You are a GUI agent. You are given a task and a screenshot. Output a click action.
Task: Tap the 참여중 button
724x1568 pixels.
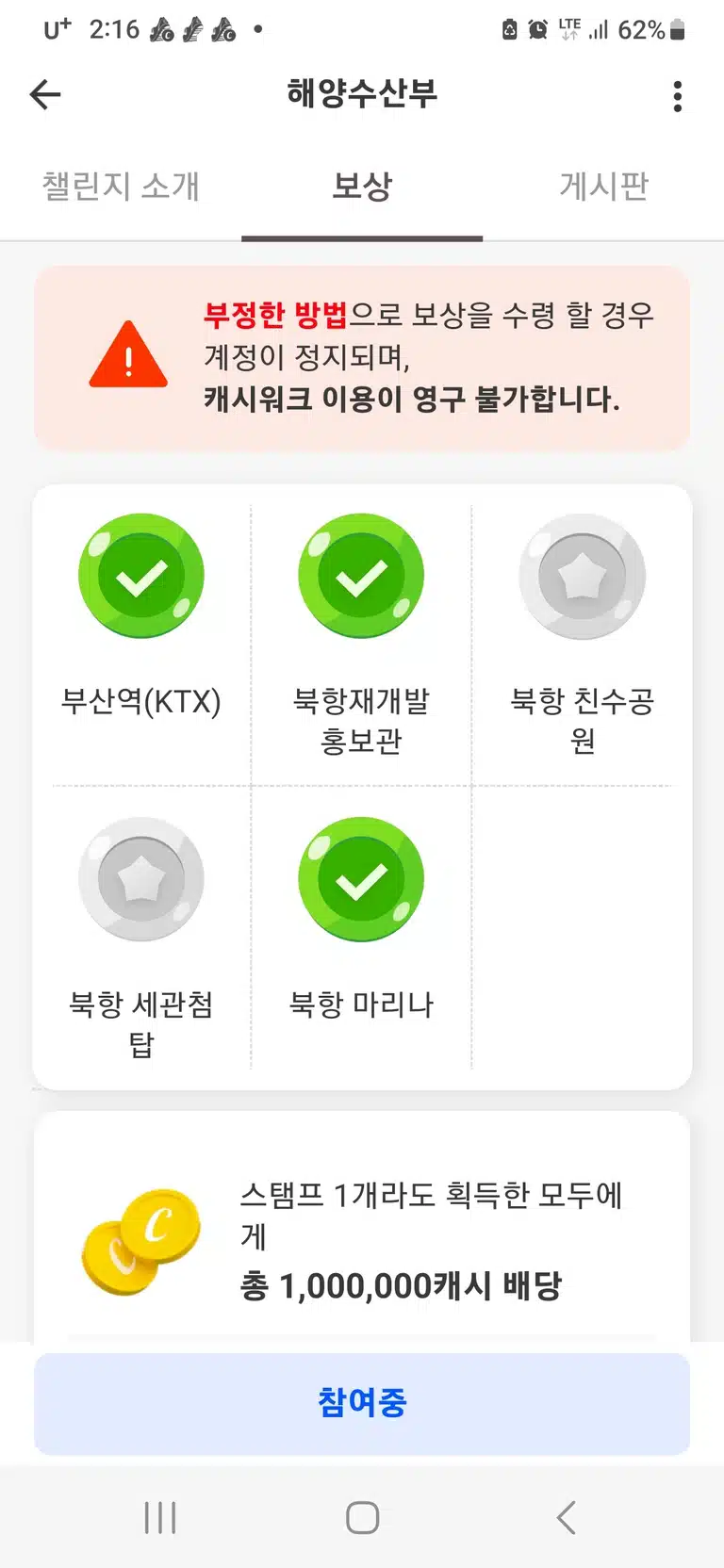pyautogui.click(x=362, y=1403)
